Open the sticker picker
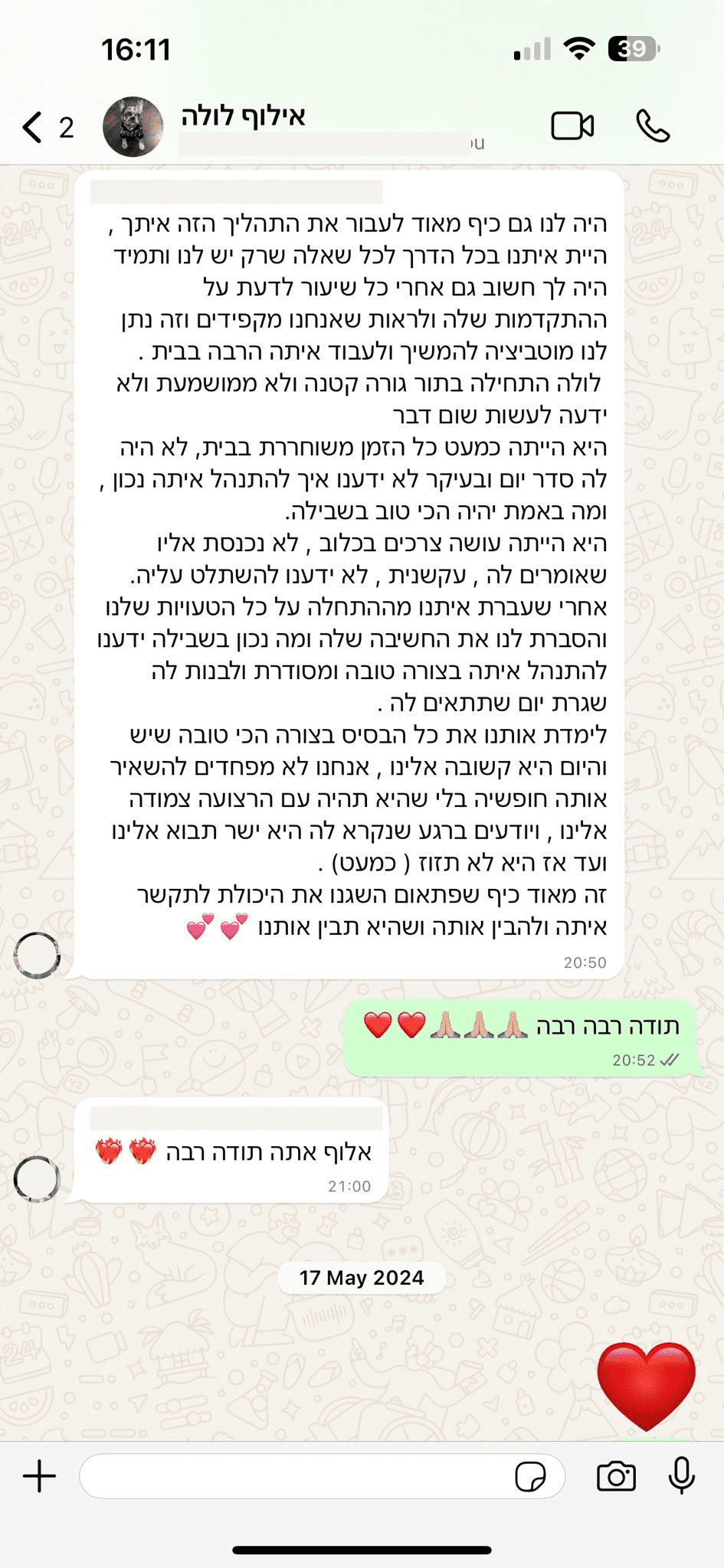Image resolution: width=724 pixels, height=1568 pixels. tap(530, 1476)
